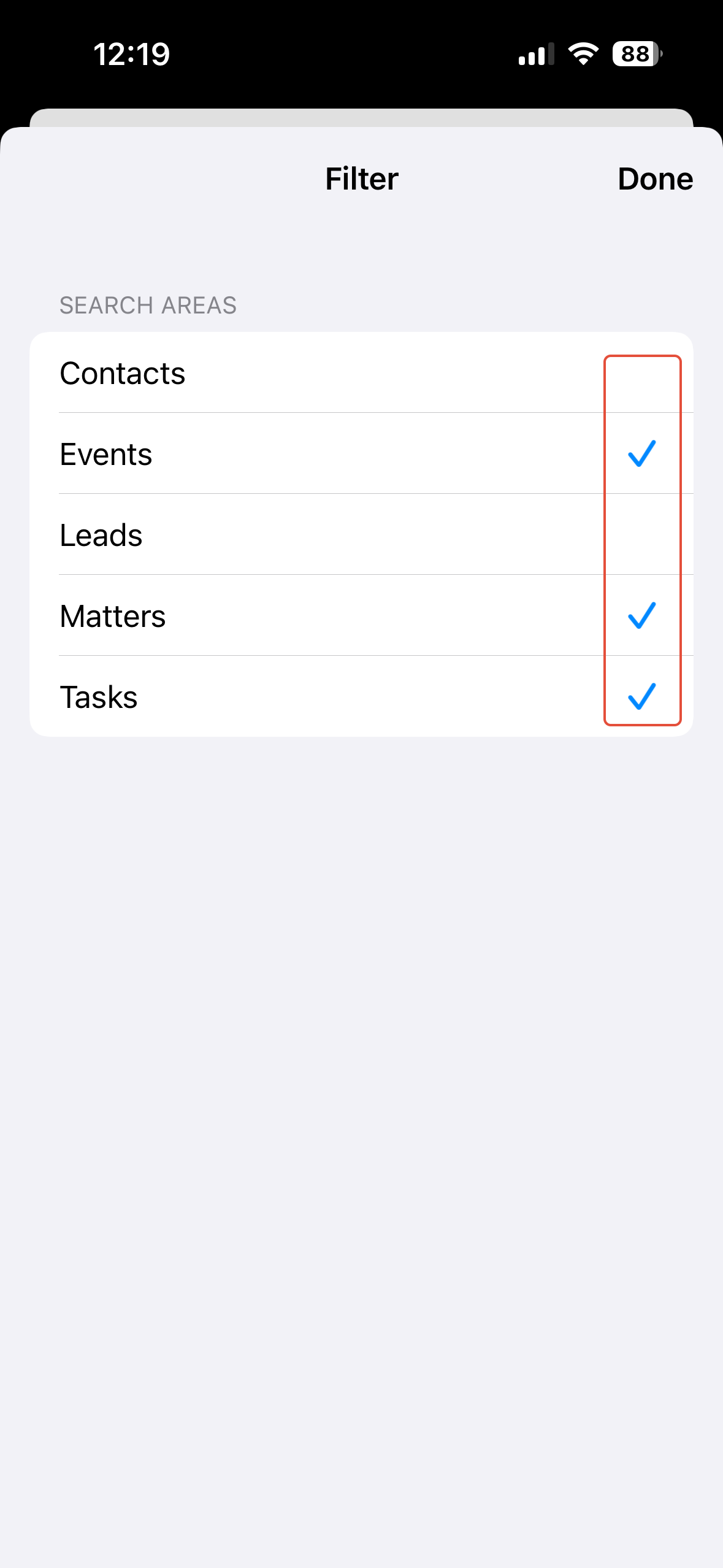Uncheck the Events search area

[x=361, y=454]
